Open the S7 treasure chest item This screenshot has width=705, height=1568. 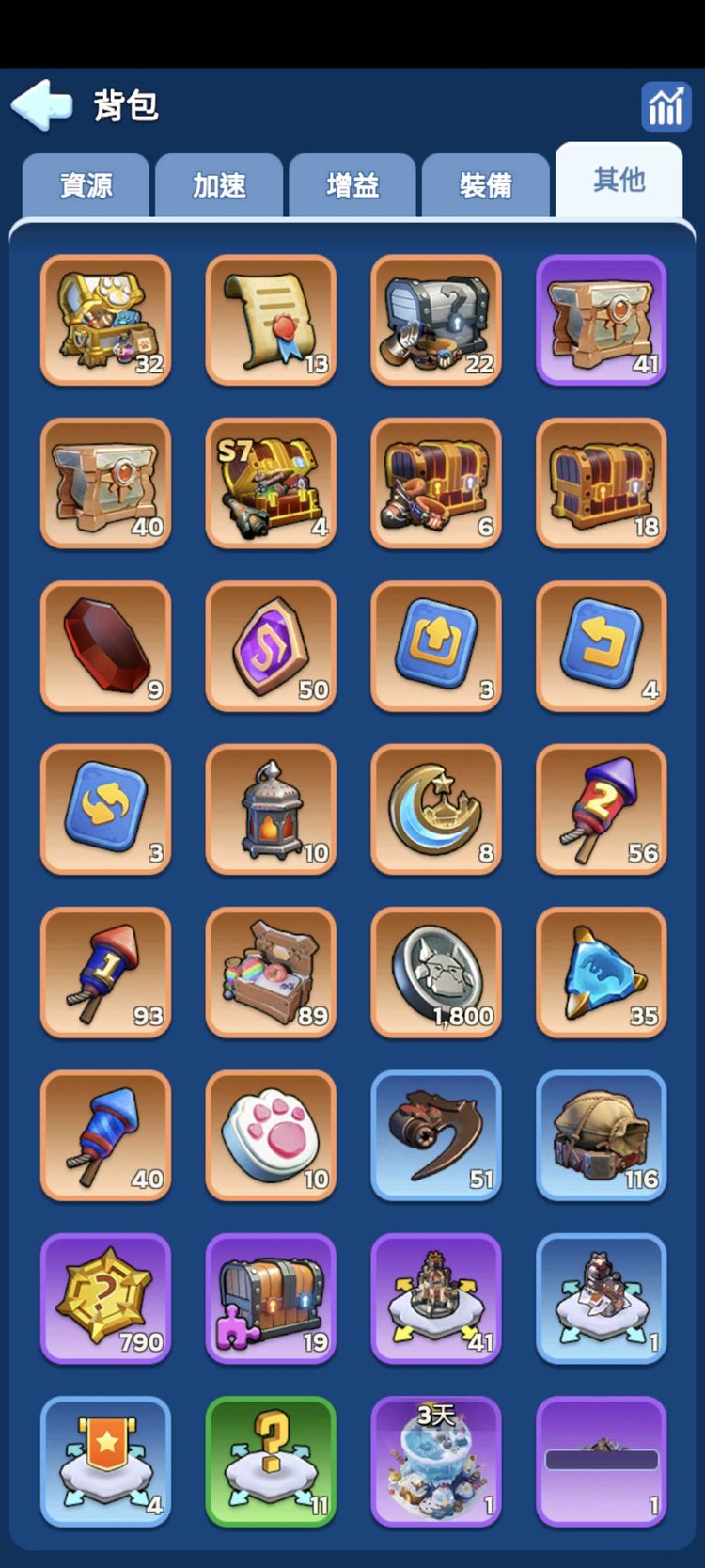point(271,483)
